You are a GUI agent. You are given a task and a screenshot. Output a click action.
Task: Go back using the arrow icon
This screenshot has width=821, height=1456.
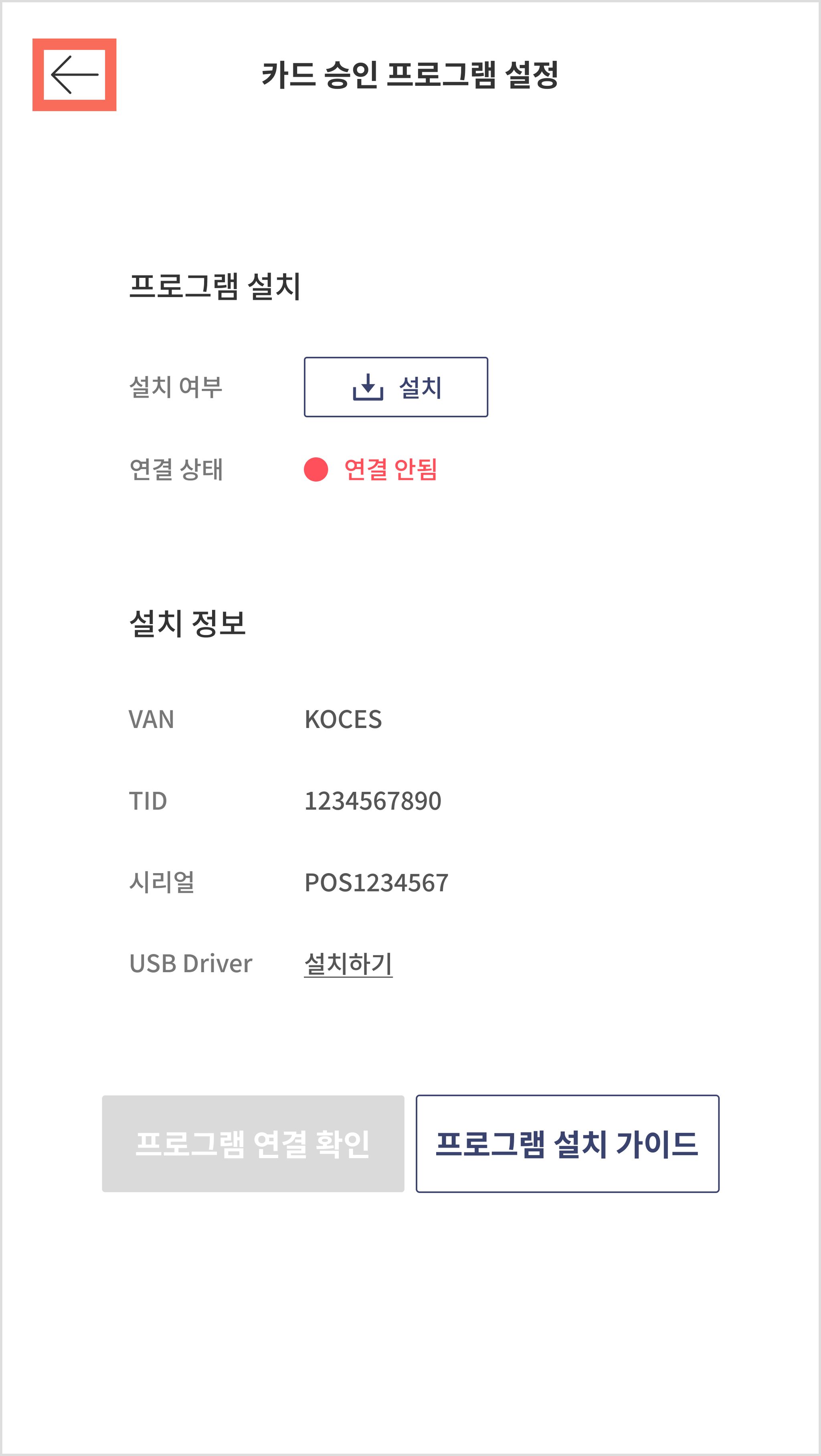pos(74,75)
